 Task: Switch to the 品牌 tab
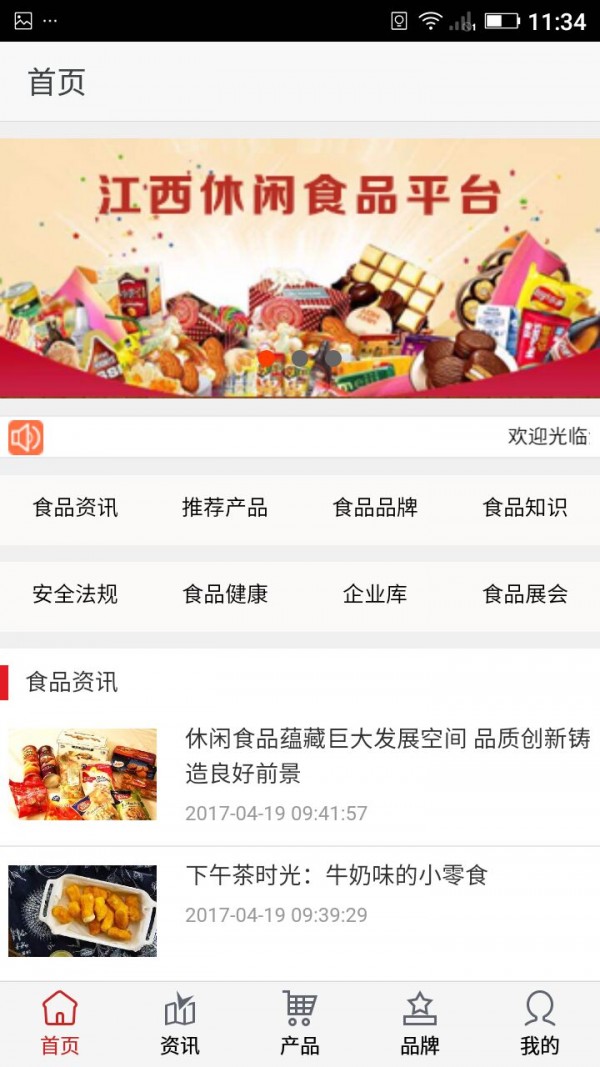point(420,1024)
